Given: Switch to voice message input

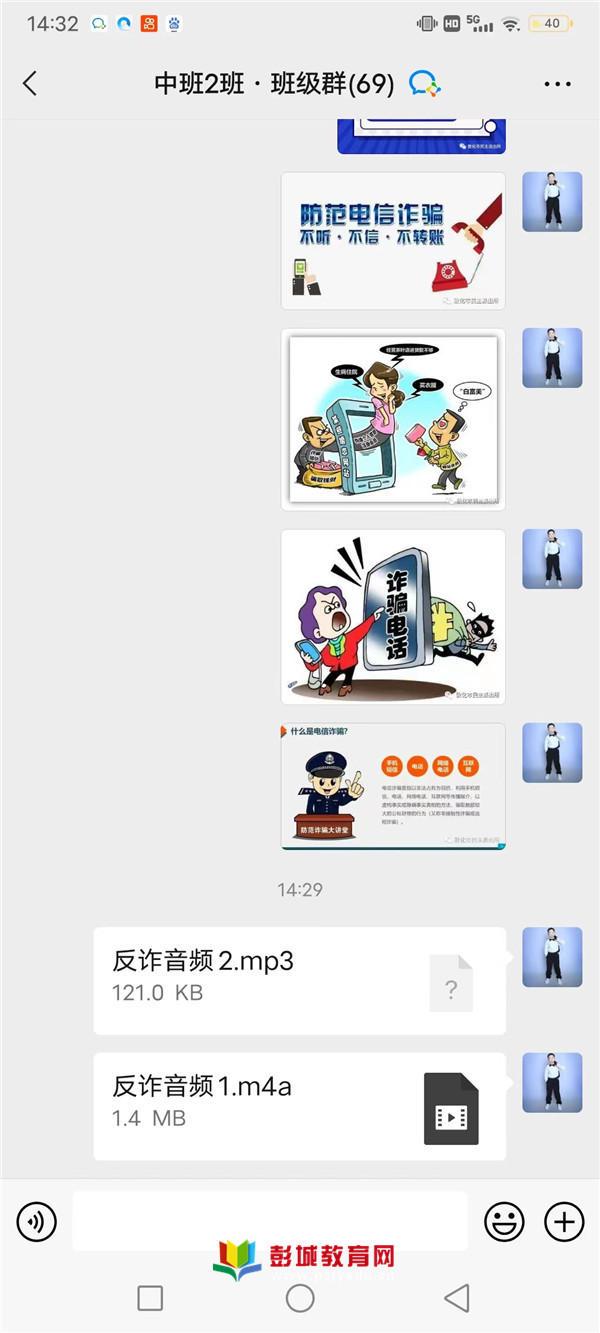Looking at the screenshot, I should point(37,1221).
